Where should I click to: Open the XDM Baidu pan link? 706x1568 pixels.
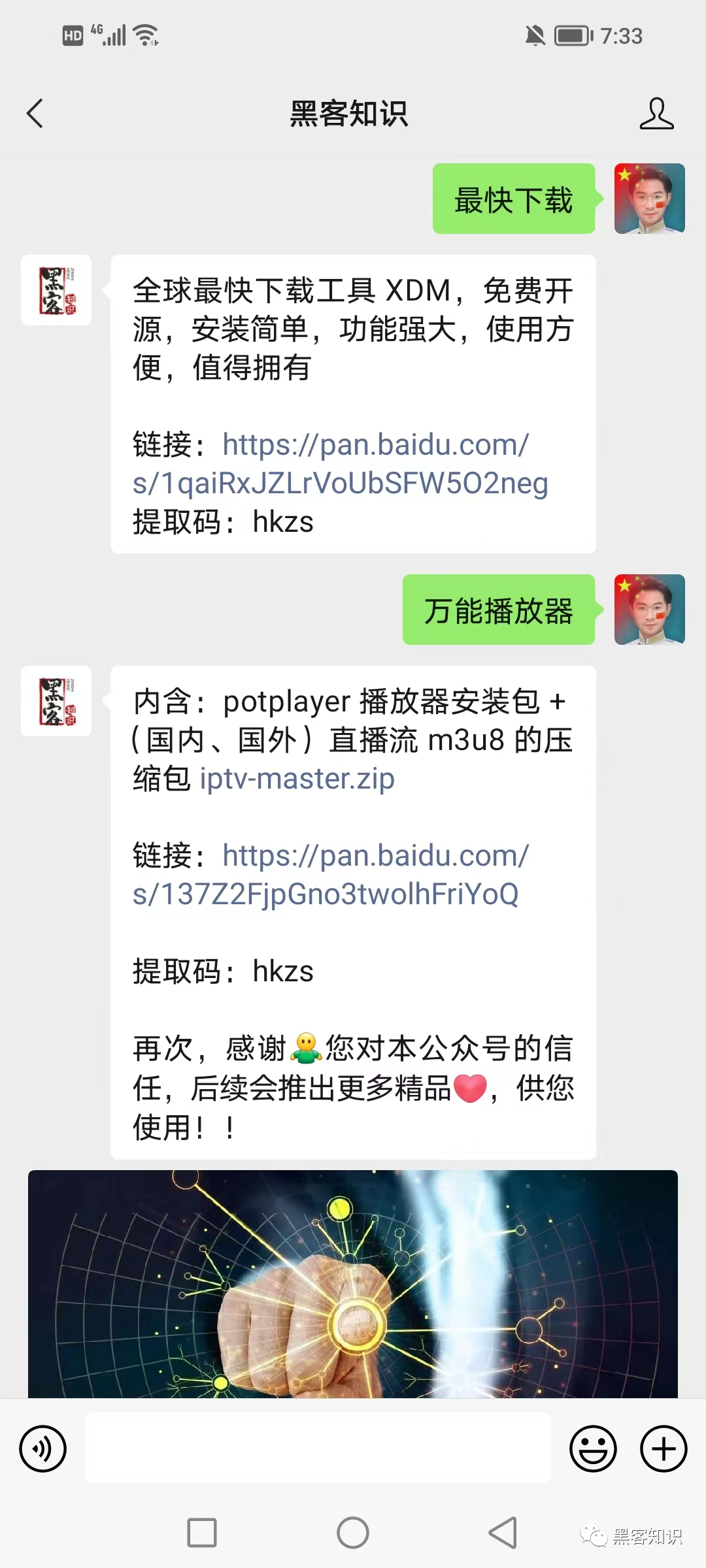pos(340,464)
